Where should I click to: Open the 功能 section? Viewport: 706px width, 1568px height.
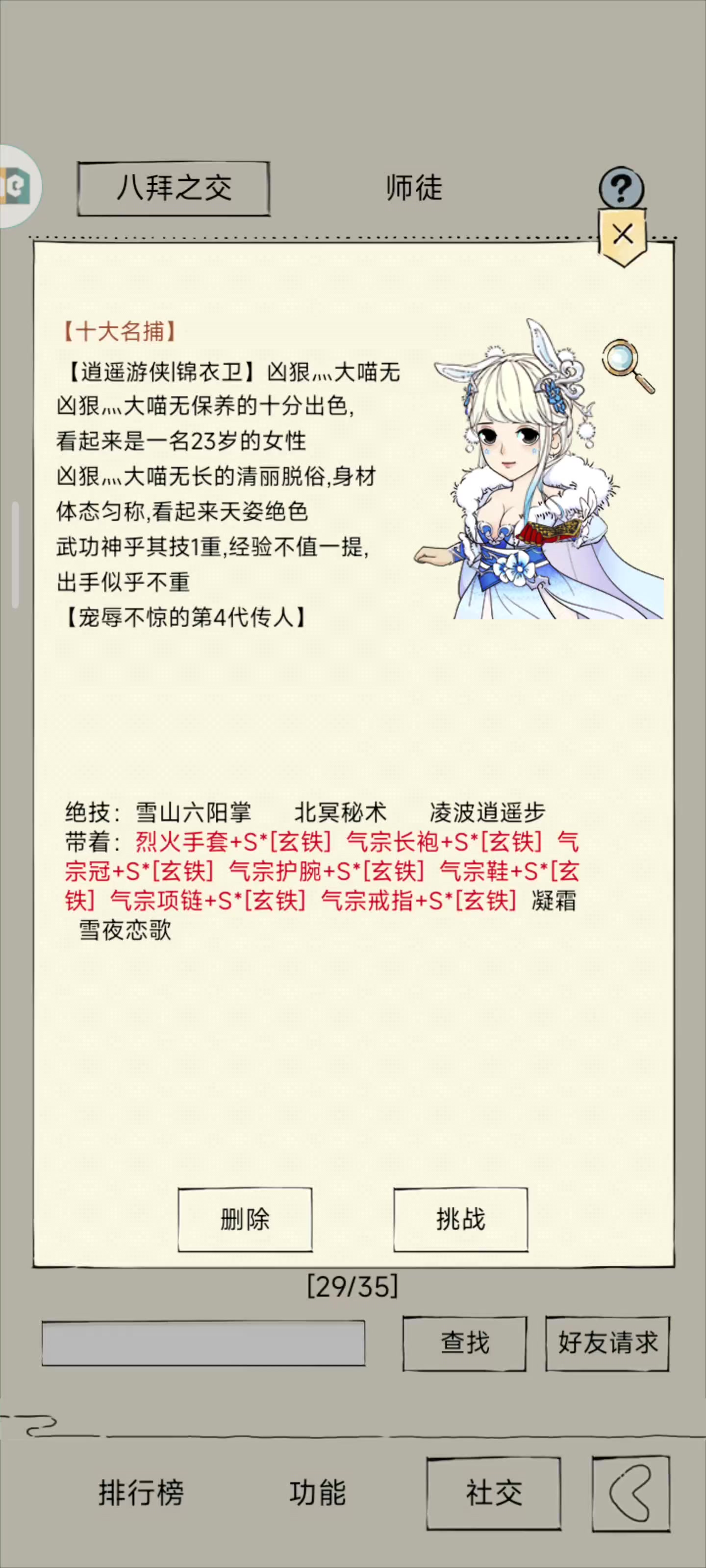click(317, 1493)
